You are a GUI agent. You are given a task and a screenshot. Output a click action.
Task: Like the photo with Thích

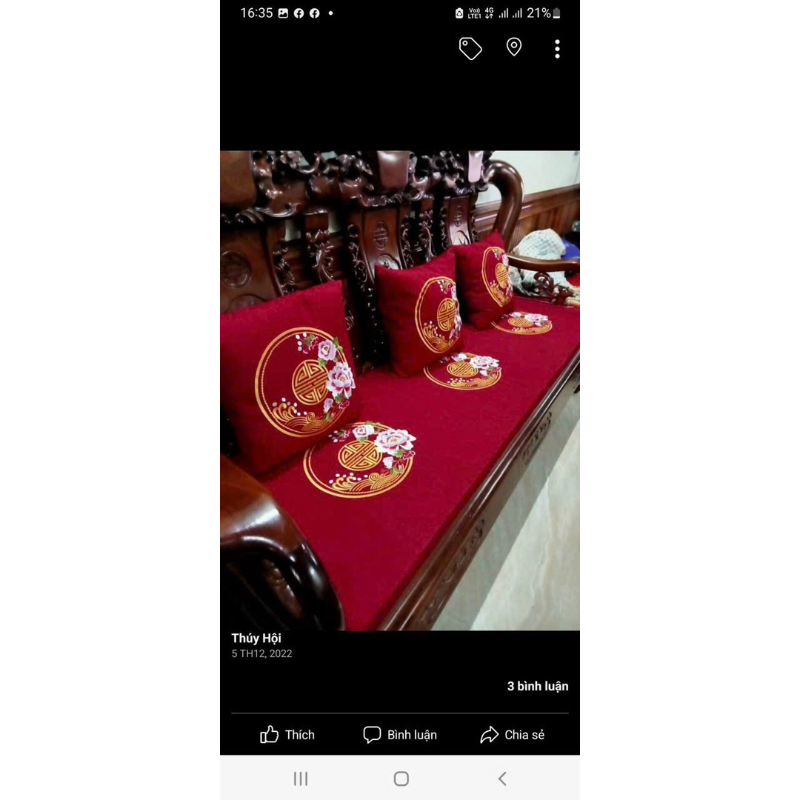pos(287,735)
